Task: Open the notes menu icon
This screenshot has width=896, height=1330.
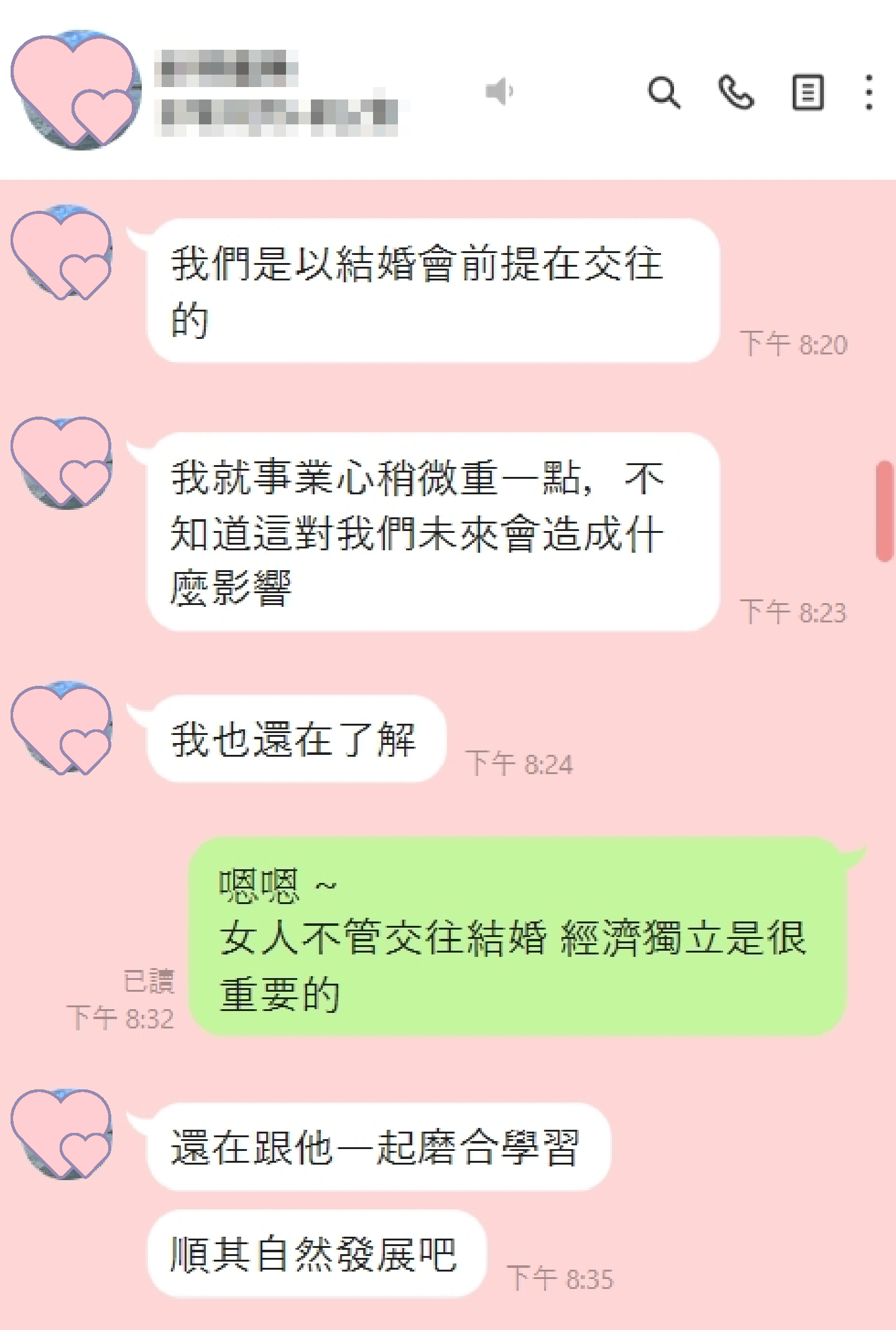Action: 807,93
